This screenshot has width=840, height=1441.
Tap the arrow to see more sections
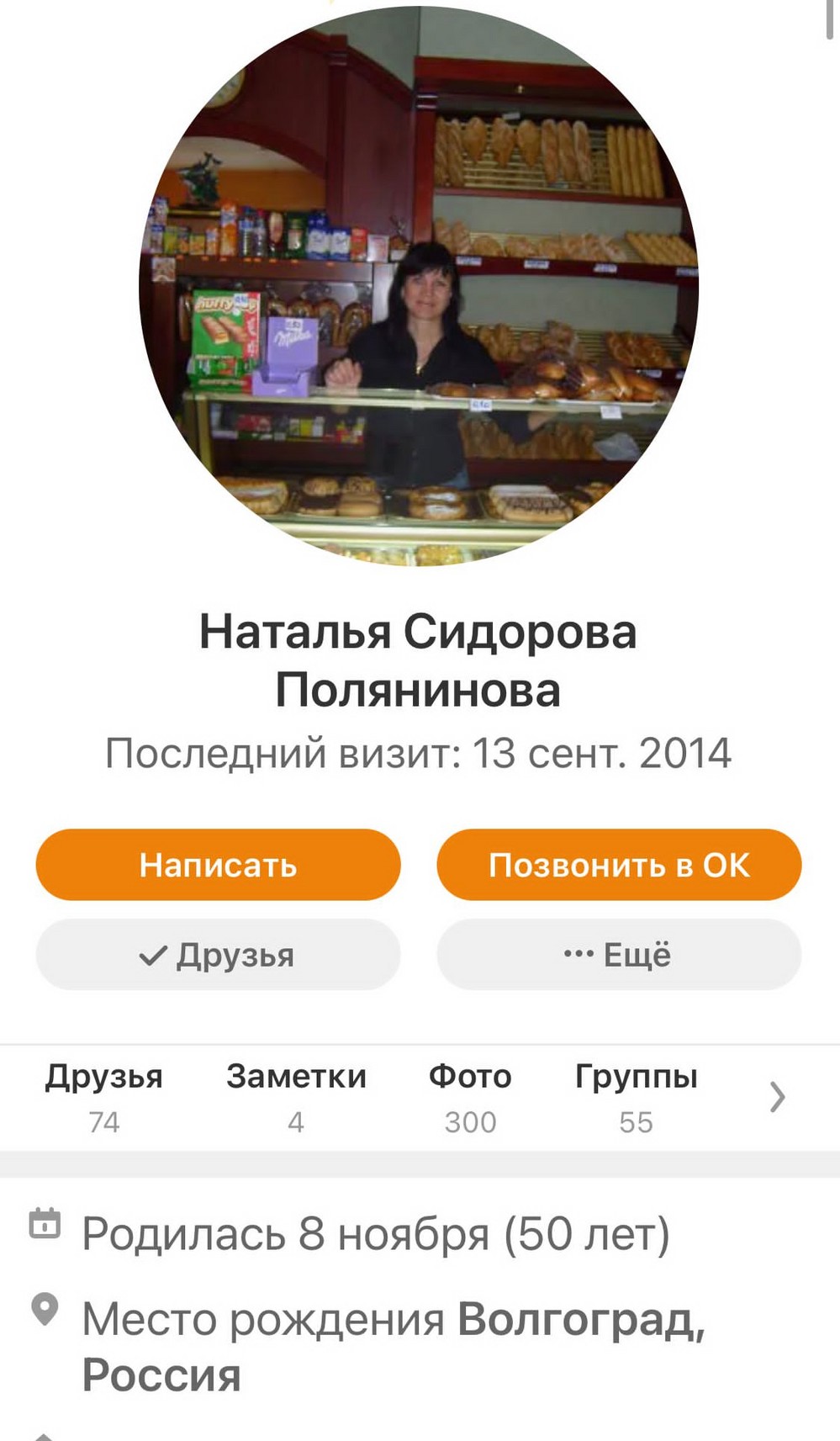pyautogui.click(x=778, y=1097)
